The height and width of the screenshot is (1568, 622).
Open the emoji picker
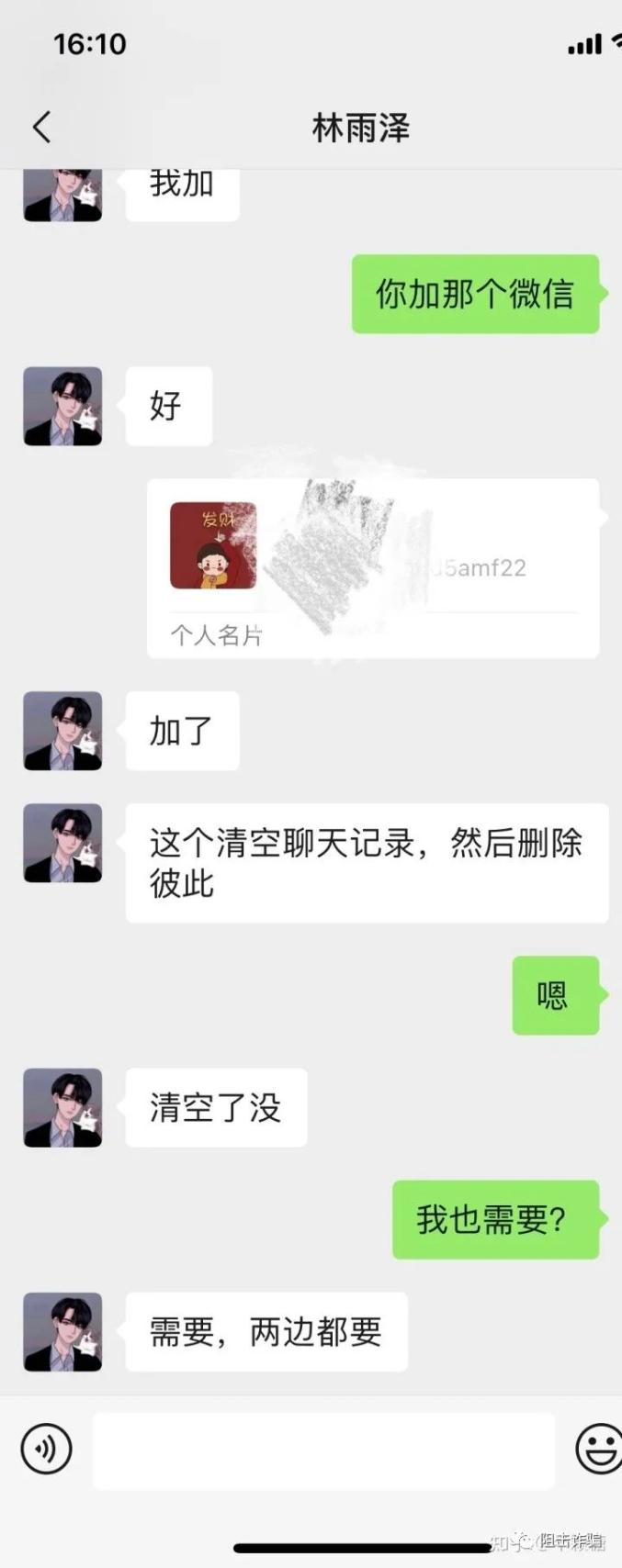[598, 1449]
